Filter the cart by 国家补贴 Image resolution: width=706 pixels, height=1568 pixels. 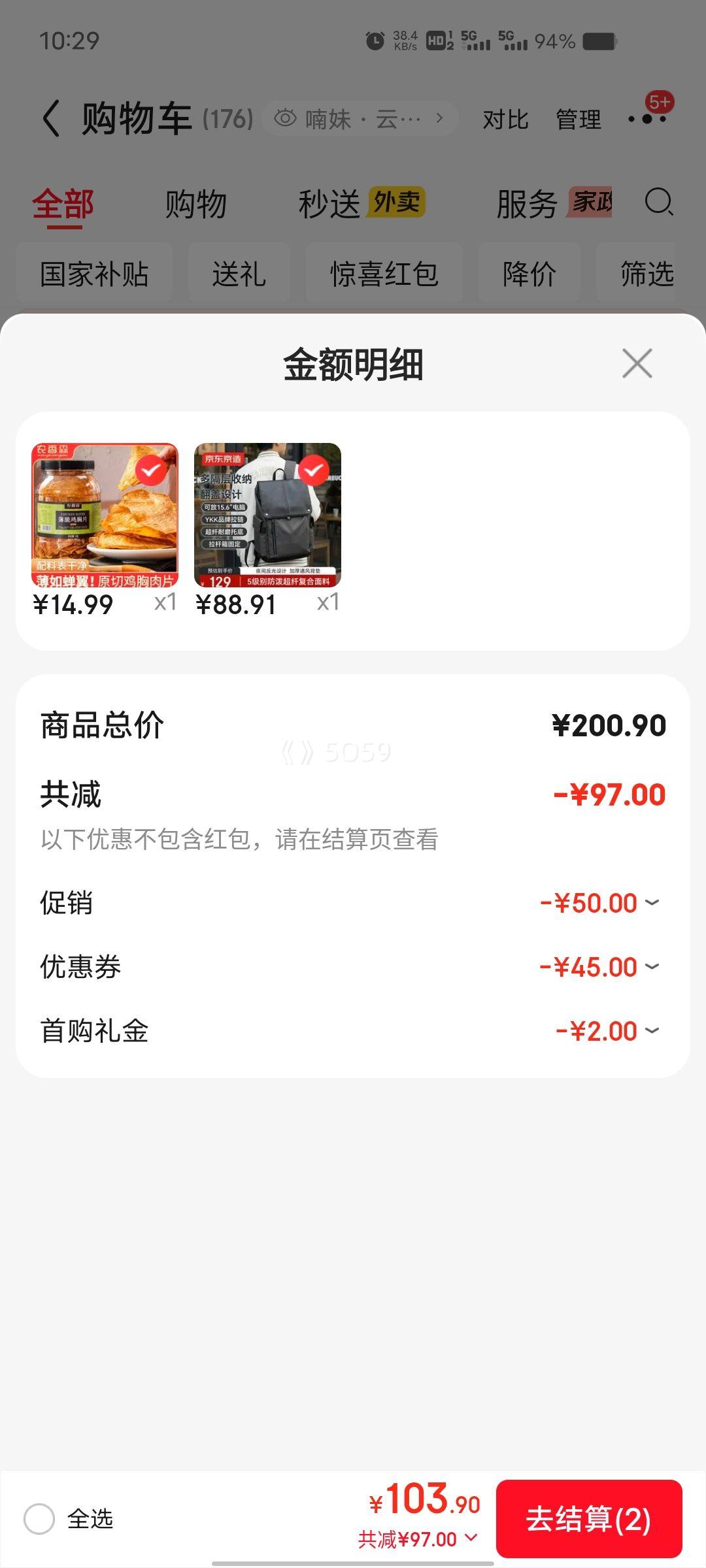click(94, 274)
